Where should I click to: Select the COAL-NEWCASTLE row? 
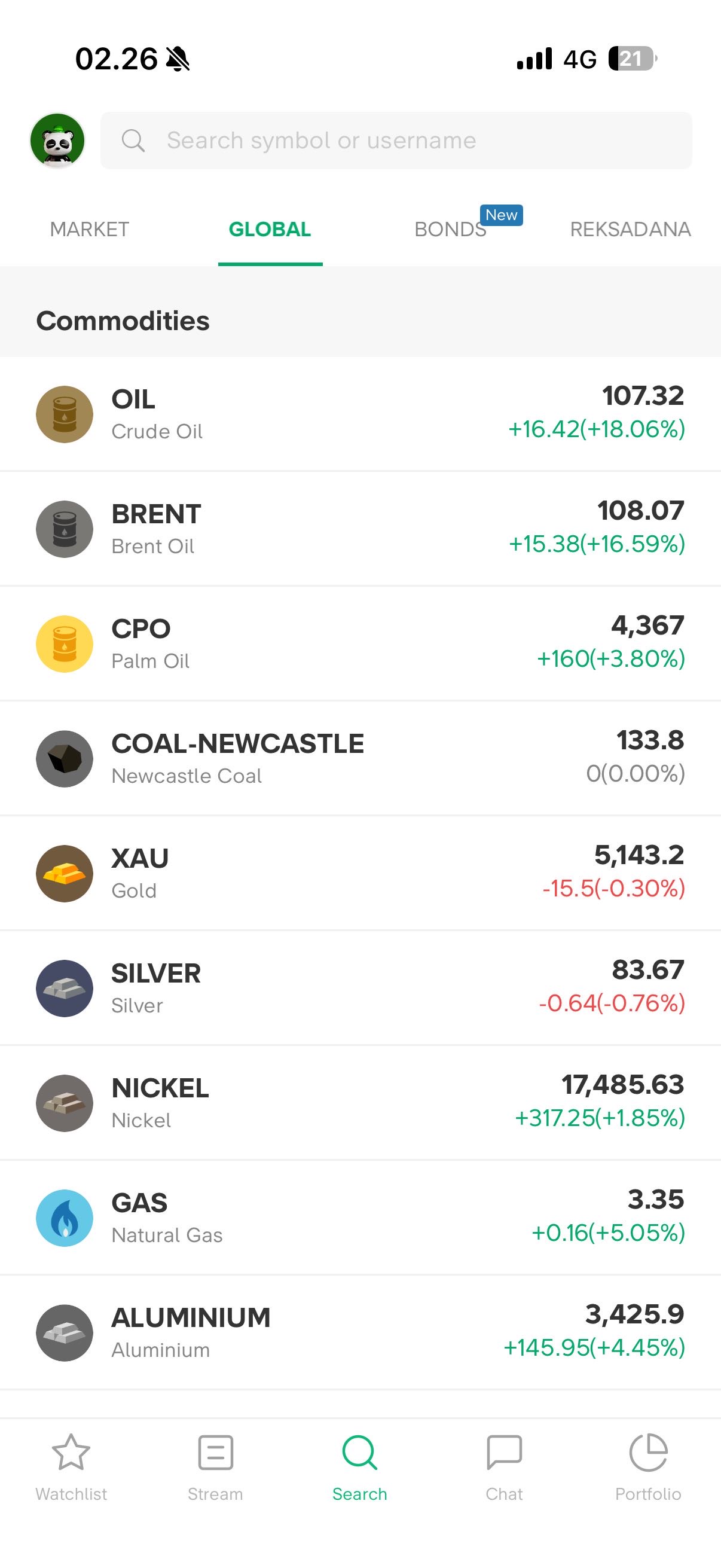[x=360, y=758]
